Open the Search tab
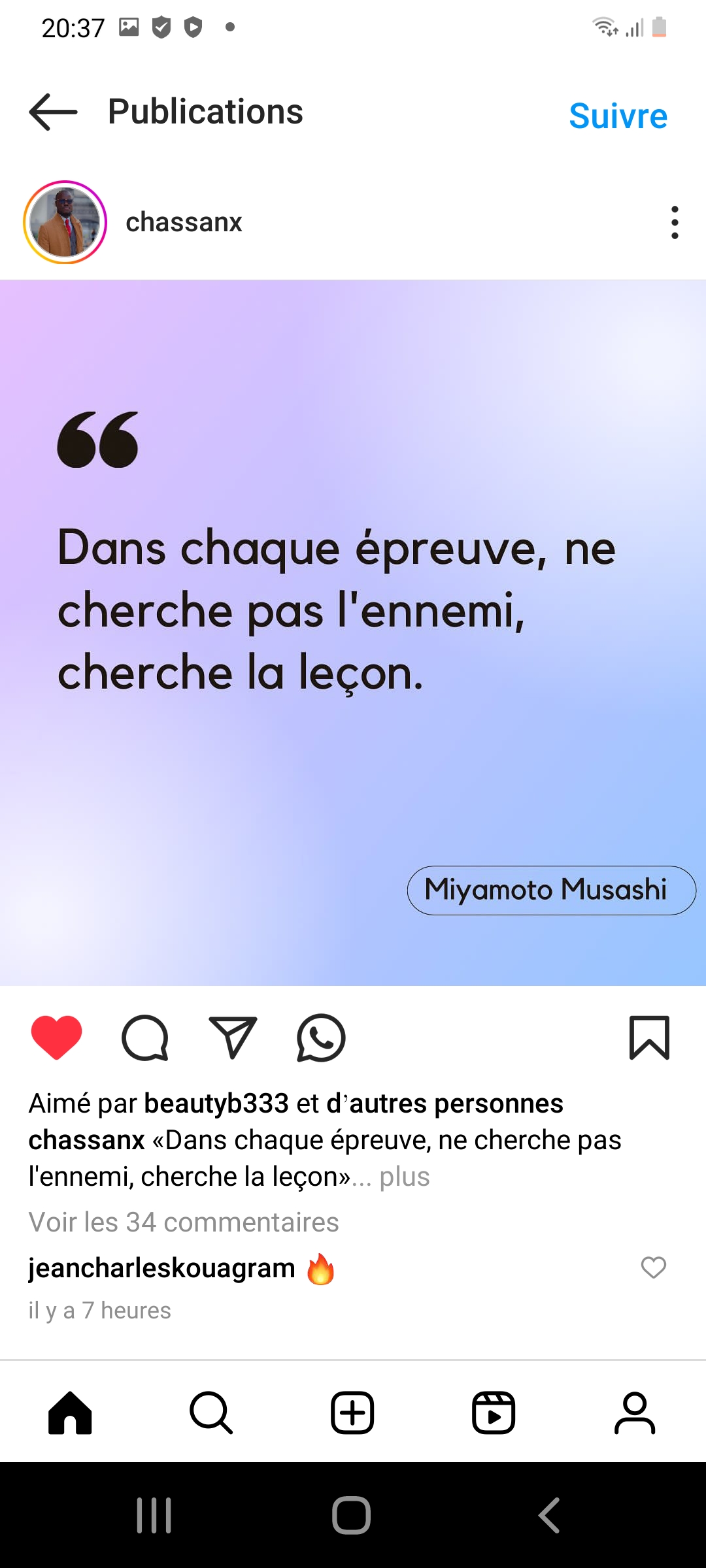Viewport: 706px width, 1568px height. [211, 1413]
